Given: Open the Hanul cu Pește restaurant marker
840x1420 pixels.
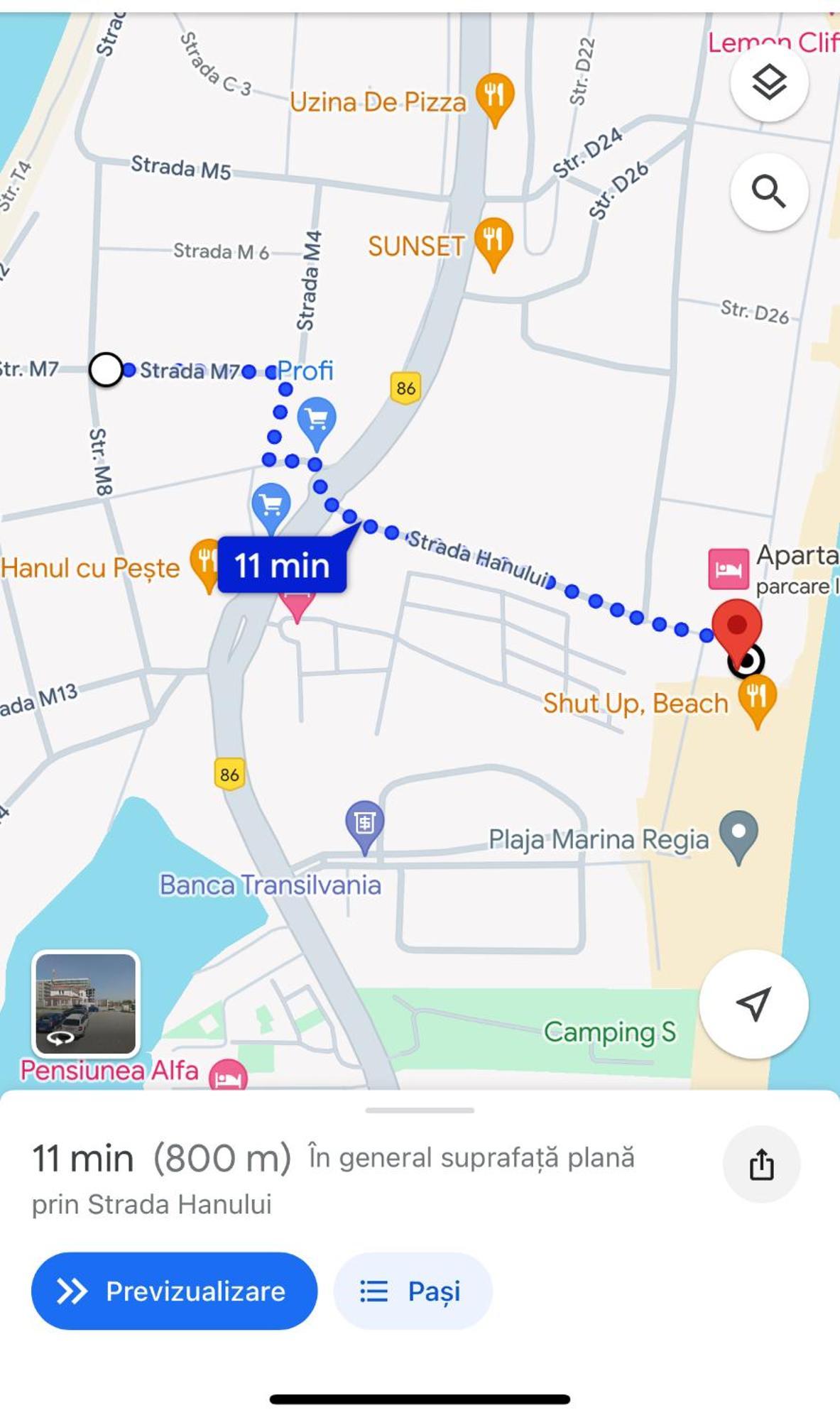Looking at the screenshot, I should [206, 561].
